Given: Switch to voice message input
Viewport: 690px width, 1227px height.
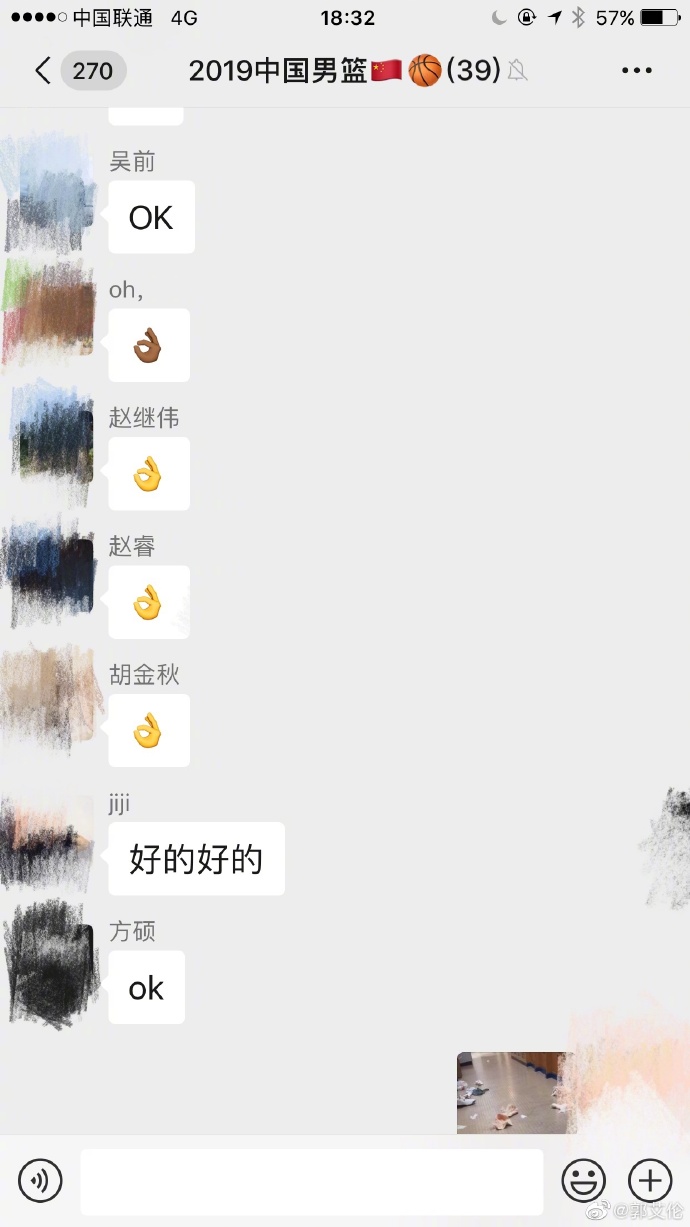Looking at the screenshot, I should [40, 1181].
